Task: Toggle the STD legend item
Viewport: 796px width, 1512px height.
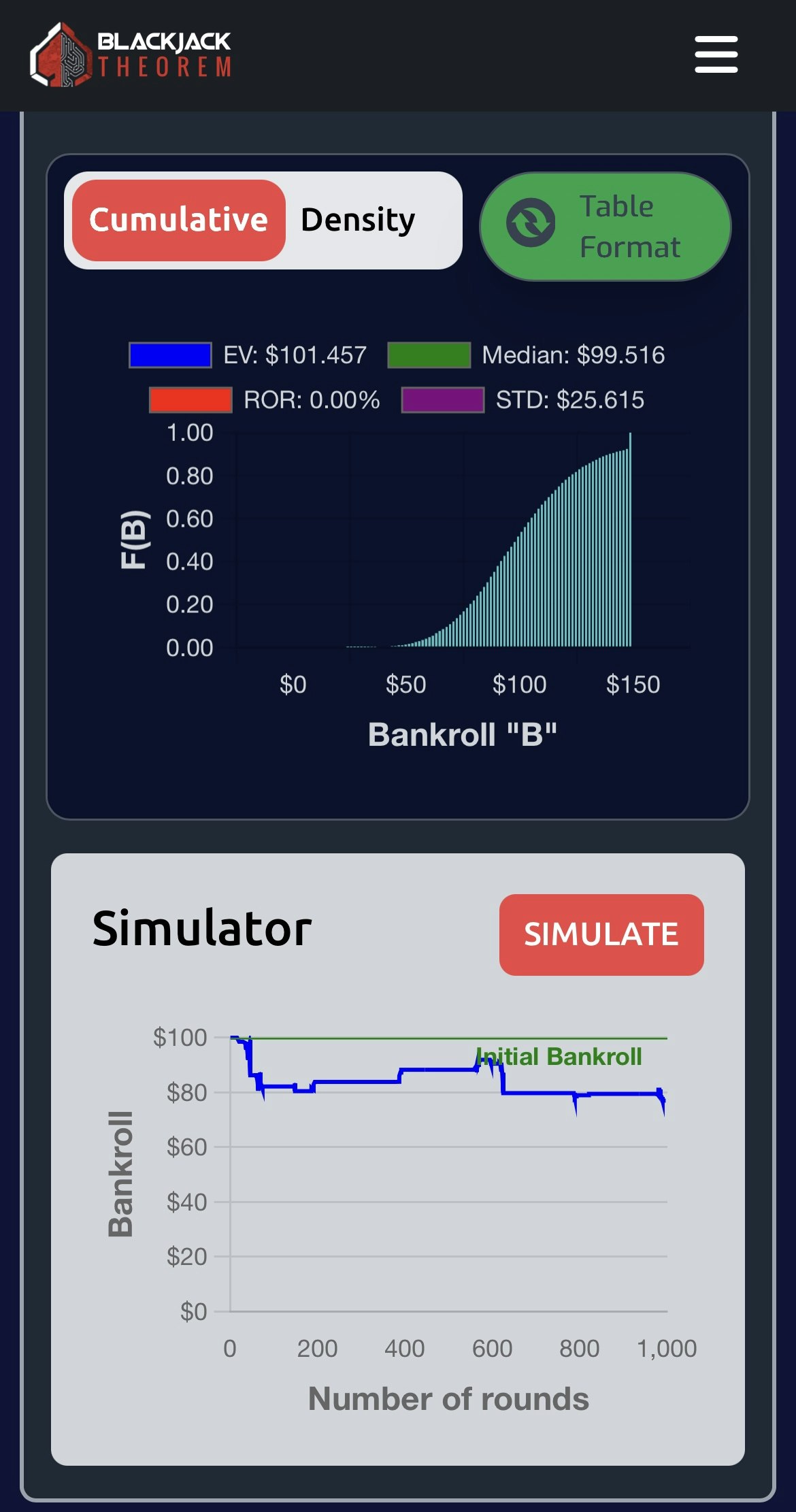Action: (523, 400)
